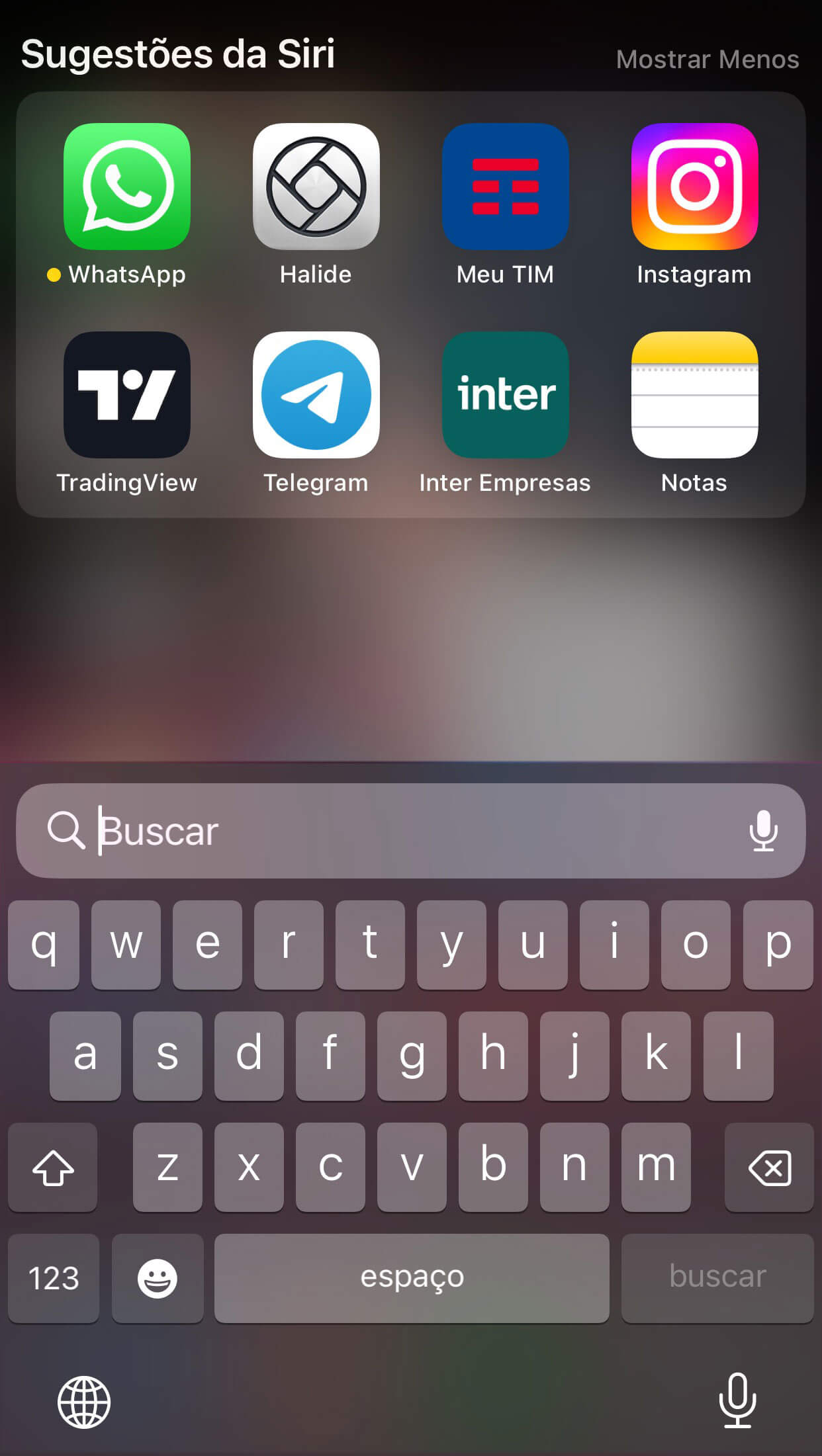The width and height of the screenshot is (822, 1456).
Task: Open Instagram app icon
Action: pos(694,187)
